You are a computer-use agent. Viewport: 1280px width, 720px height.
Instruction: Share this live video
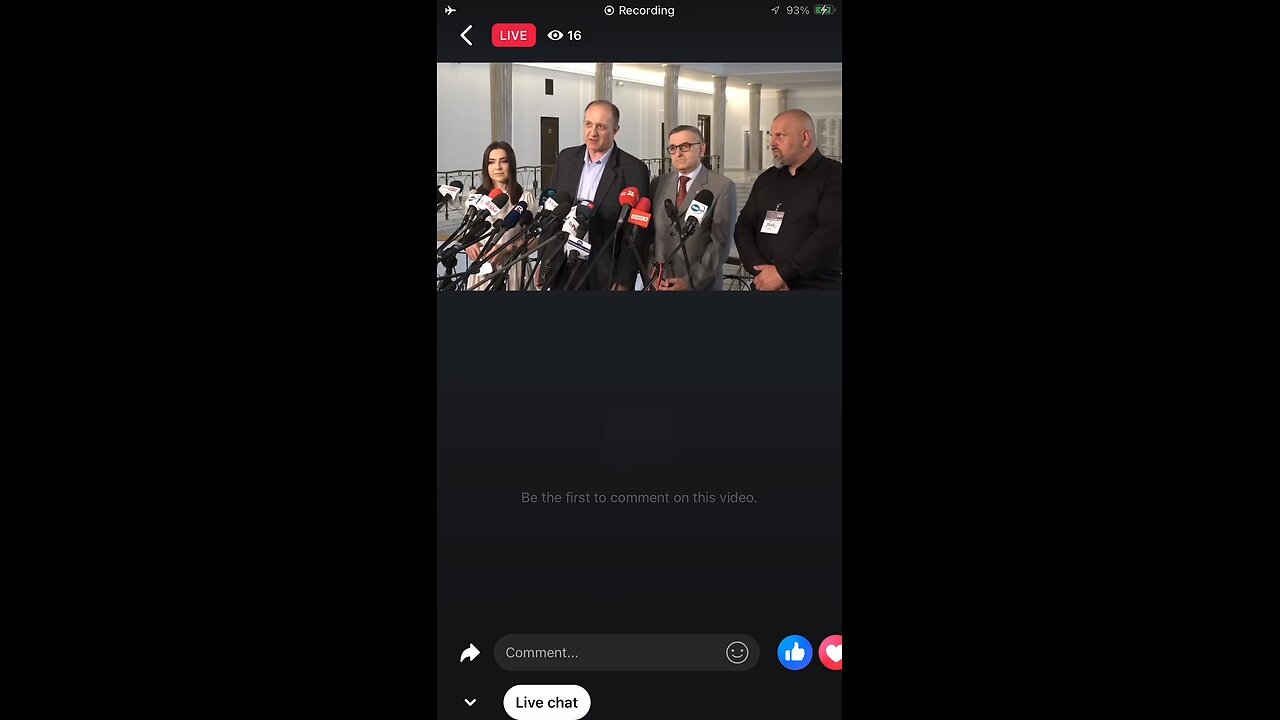tap(470, 653)
